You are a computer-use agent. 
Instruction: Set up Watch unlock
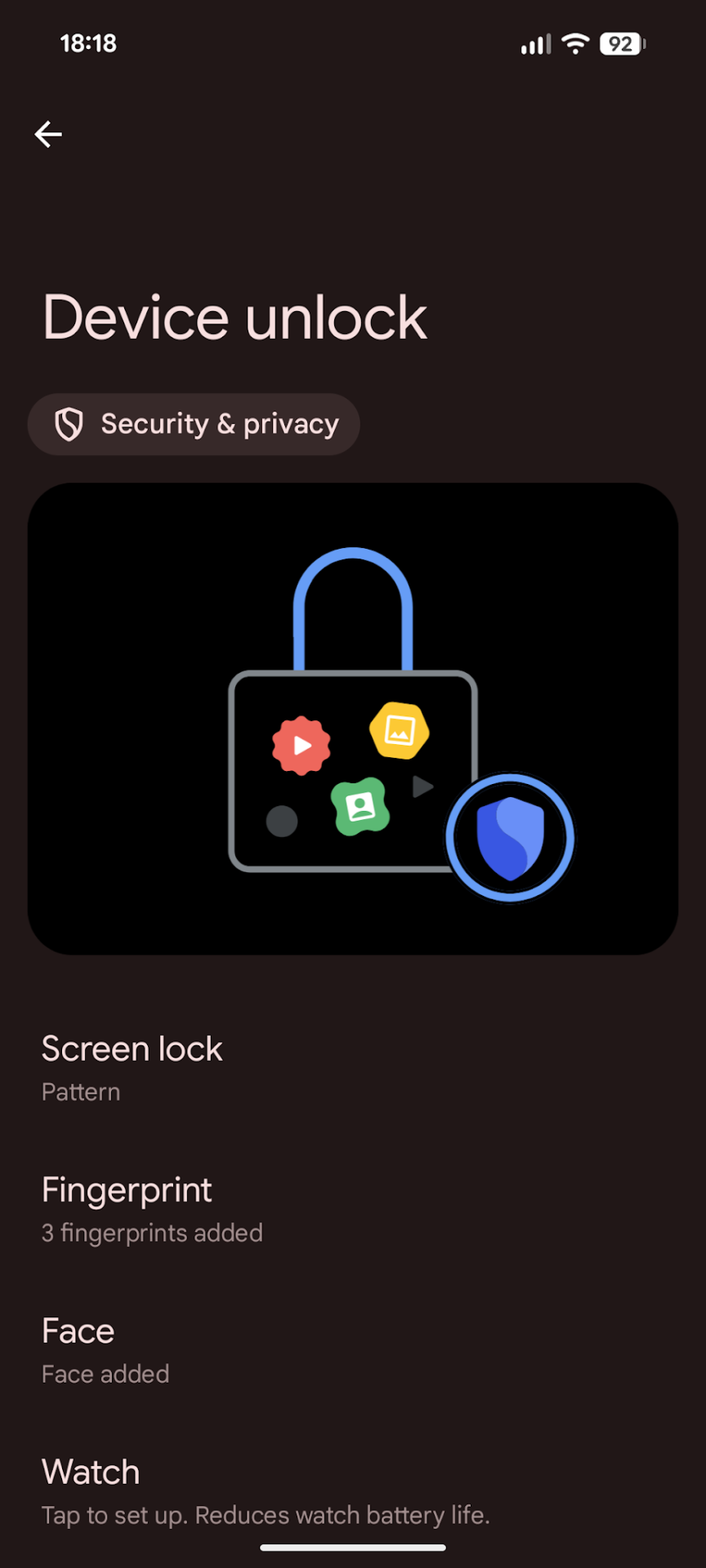pyautogui.click(x=266, y=1490)
